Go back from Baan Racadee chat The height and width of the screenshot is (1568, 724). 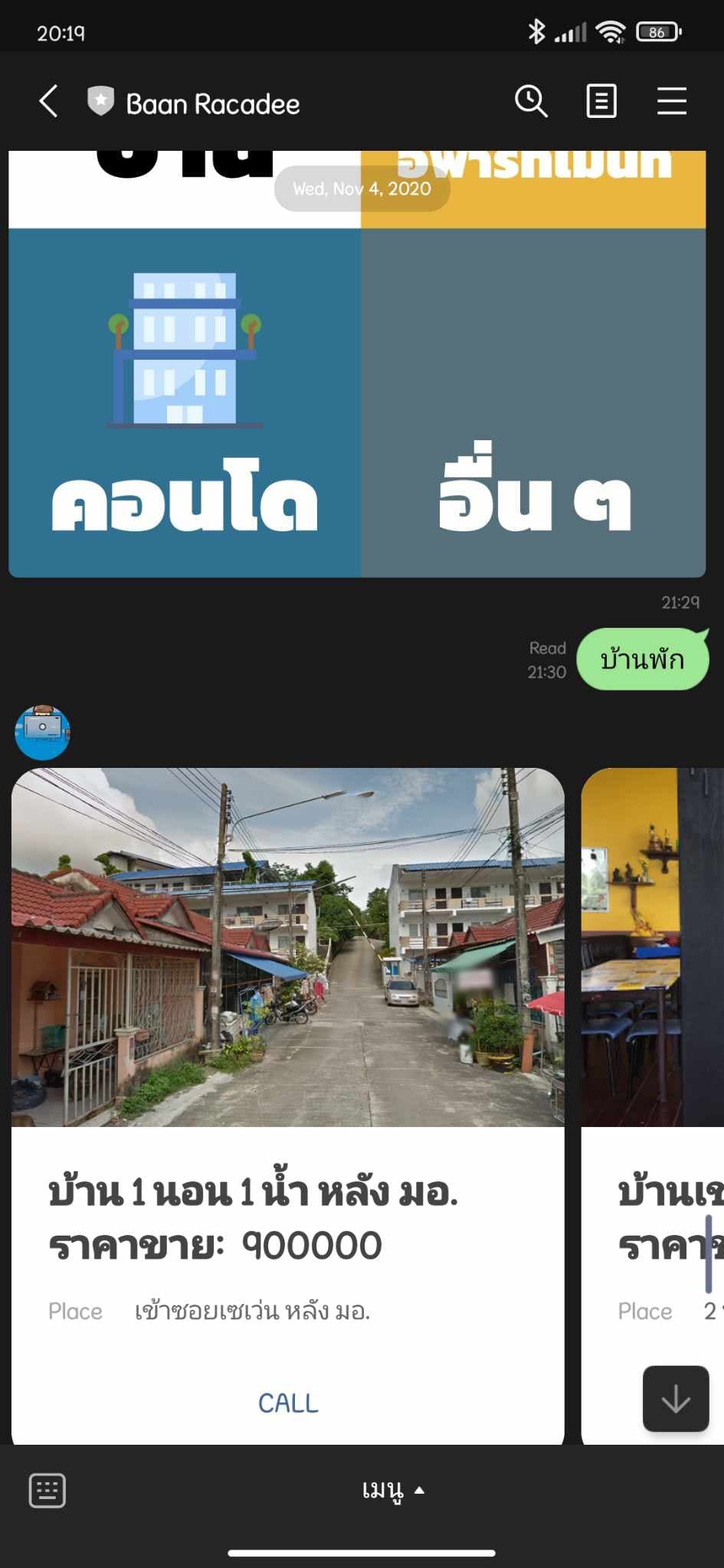[49, 102]
